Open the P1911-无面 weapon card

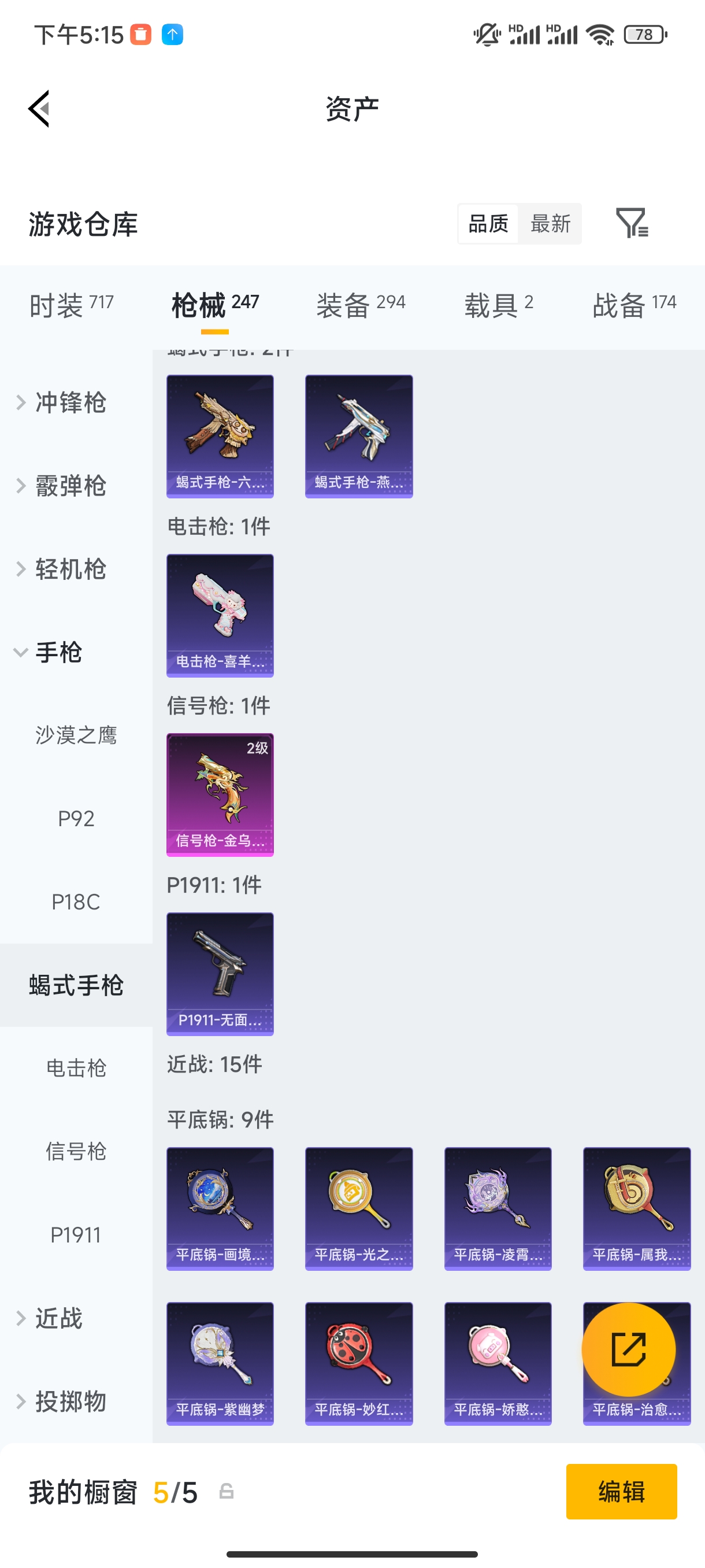tap(220, 974)
